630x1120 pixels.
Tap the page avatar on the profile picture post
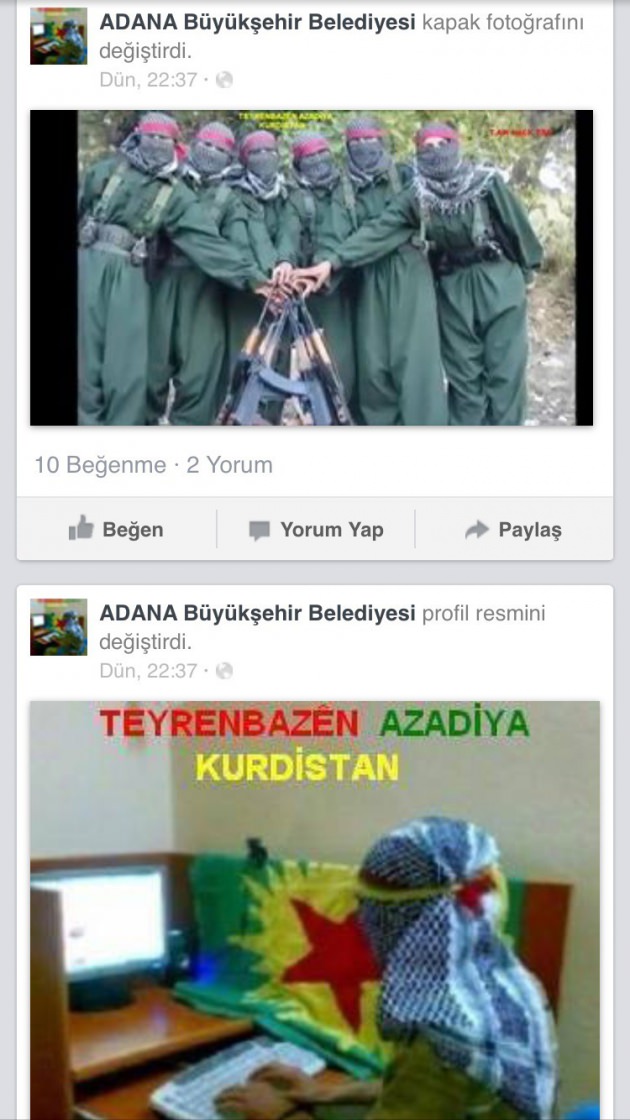[x=58, y=627]
